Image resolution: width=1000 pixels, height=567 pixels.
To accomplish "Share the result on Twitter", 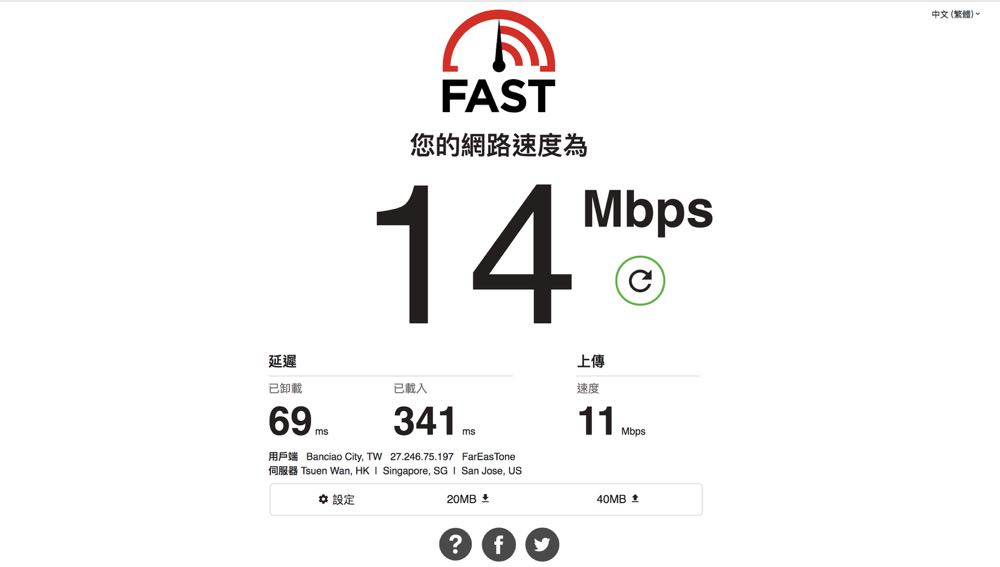I will click(x=542, y=545).
